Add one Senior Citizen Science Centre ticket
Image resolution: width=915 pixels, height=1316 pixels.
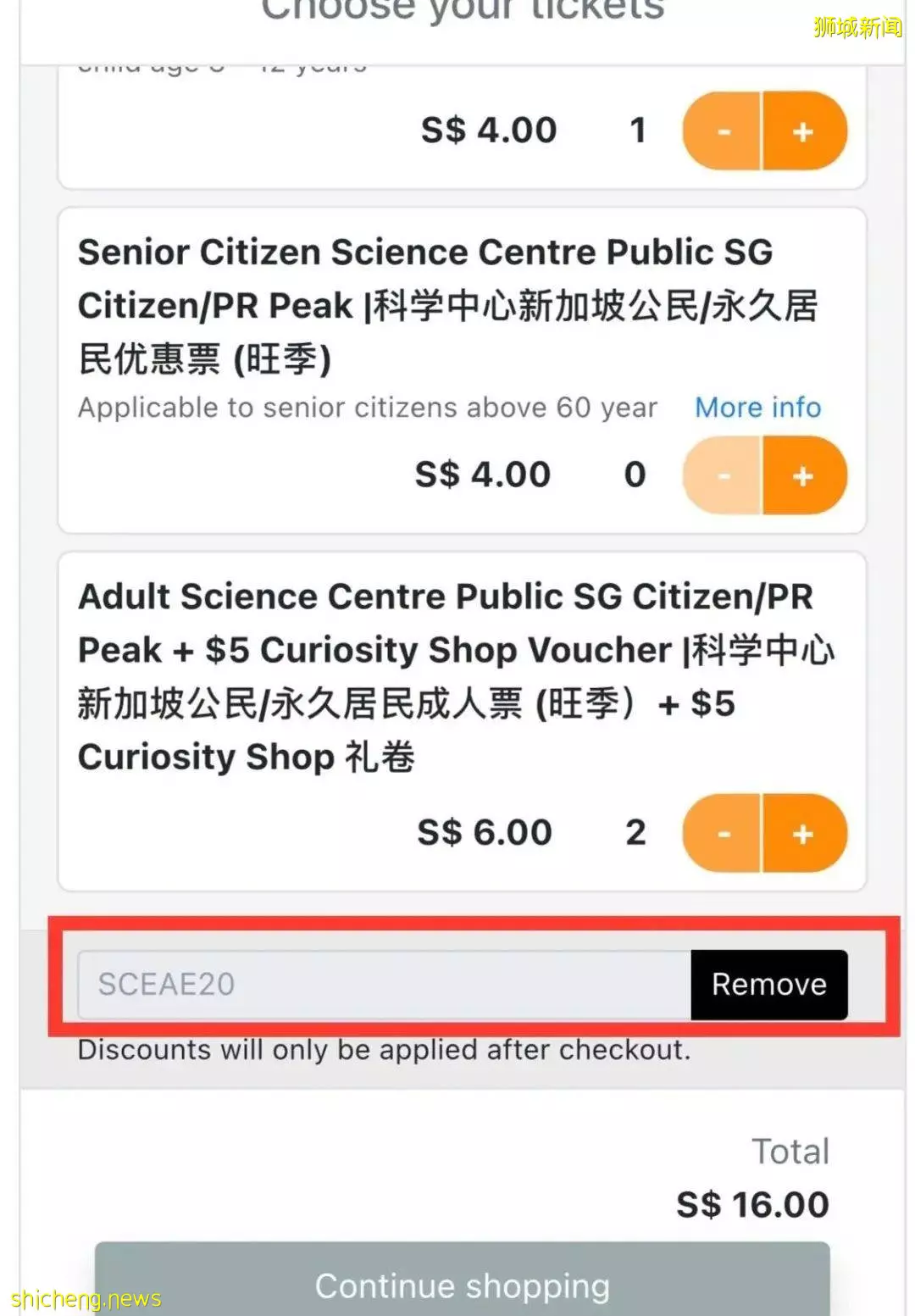[804, 475]
